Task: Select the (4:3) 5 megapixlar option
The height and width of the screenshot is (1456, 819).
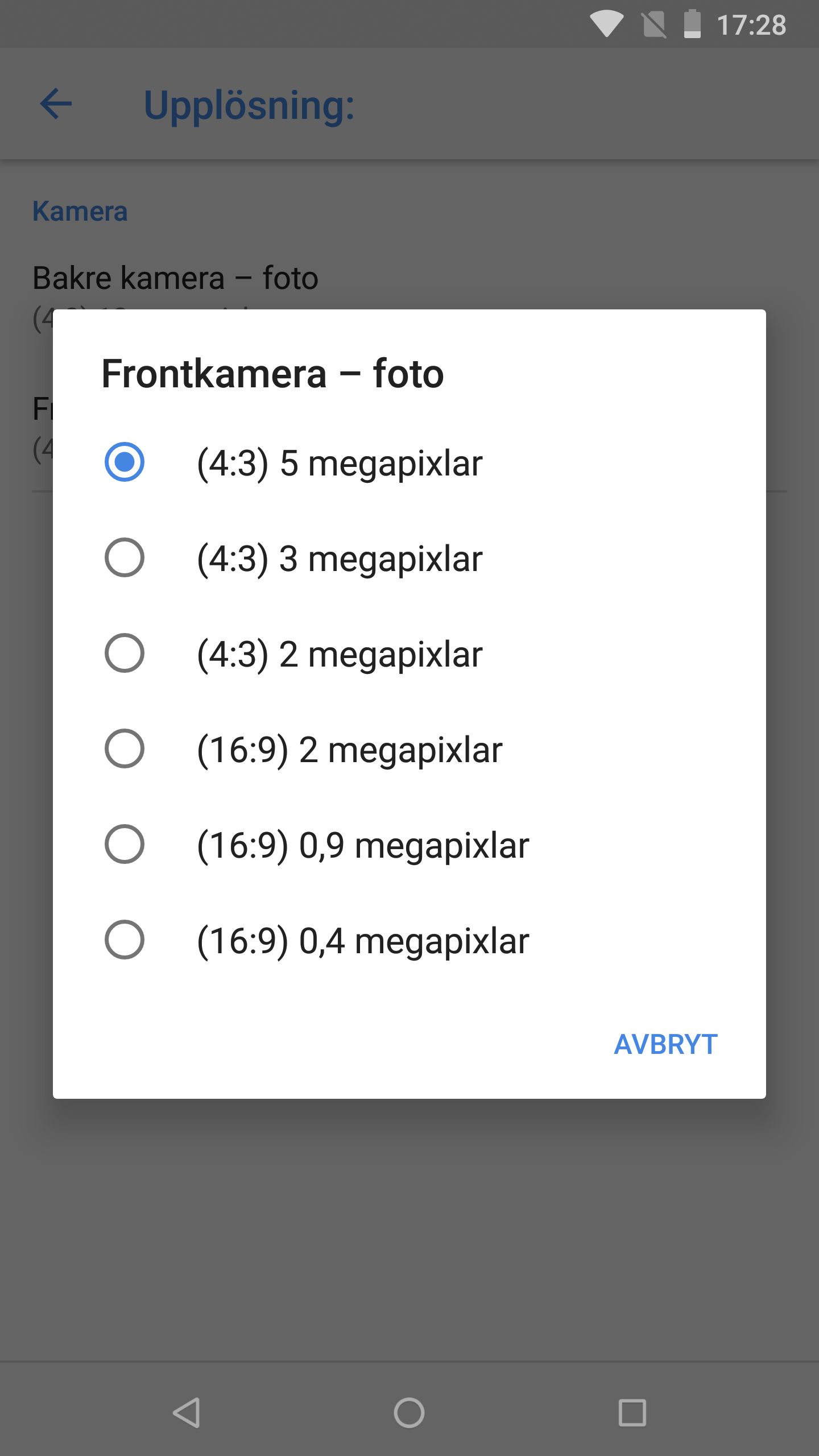Action: point(409,462)
